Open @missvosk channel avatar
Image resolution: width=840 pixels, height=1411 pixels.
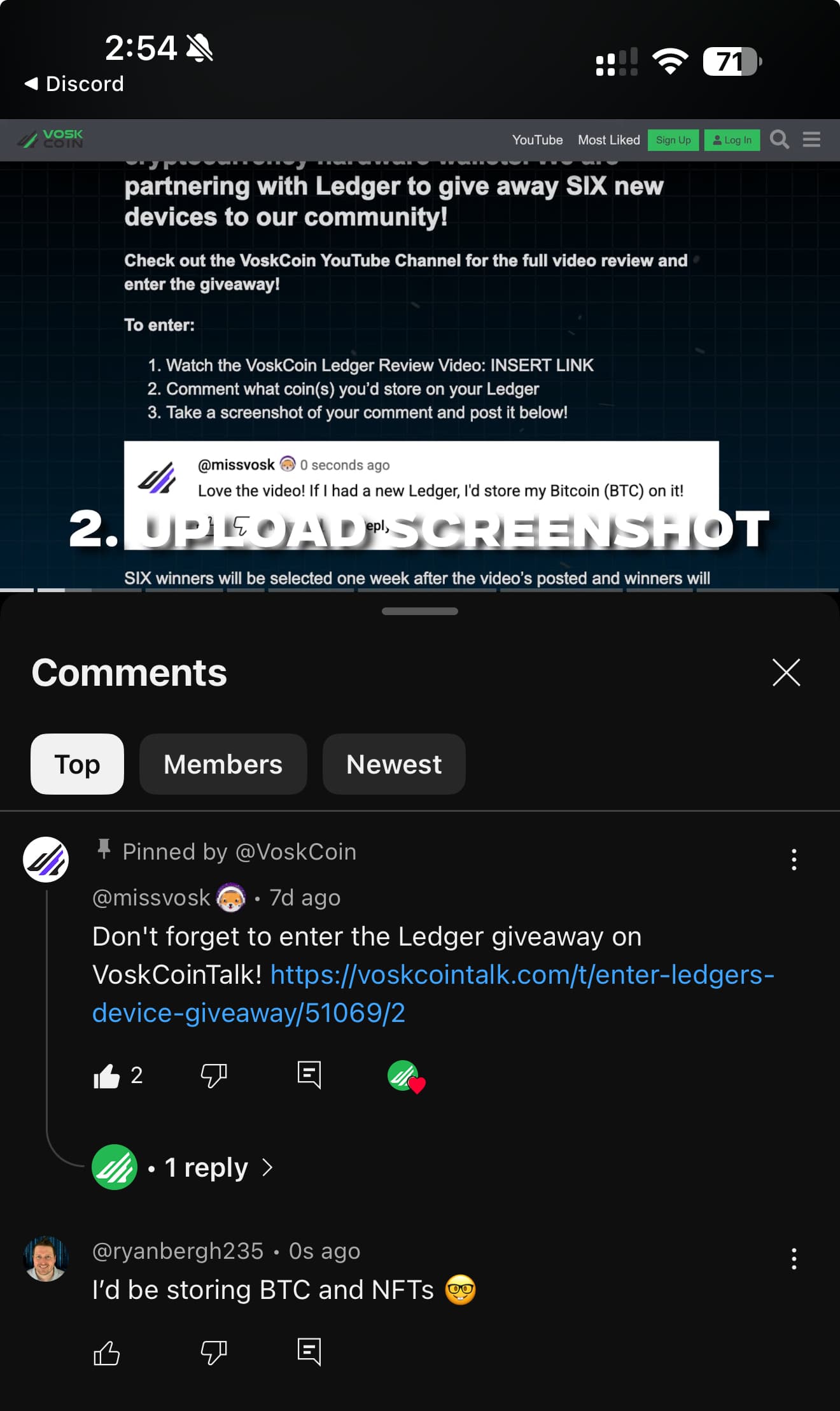tap(46, 860)
